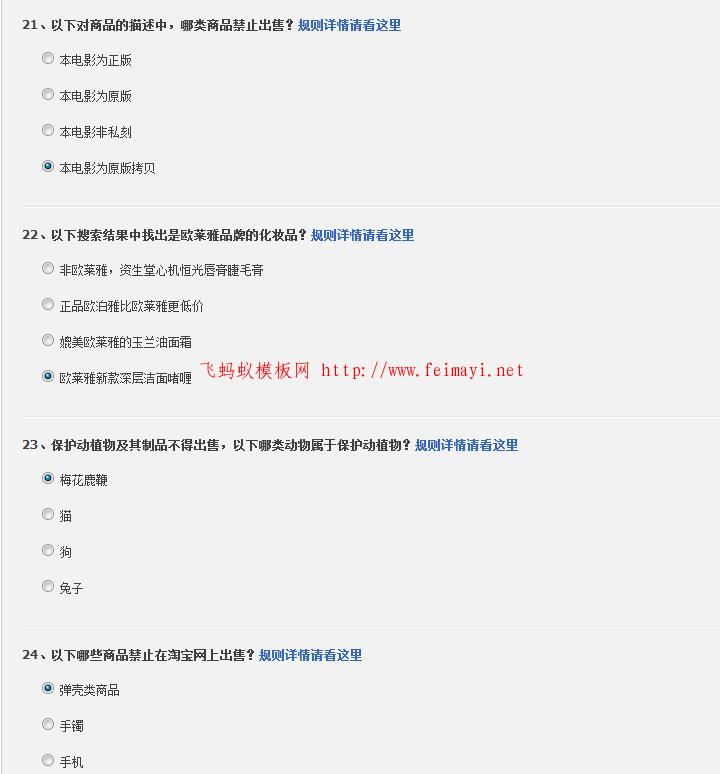Select the option 兔子
720x774 pixels.
(x=47, y=587)
